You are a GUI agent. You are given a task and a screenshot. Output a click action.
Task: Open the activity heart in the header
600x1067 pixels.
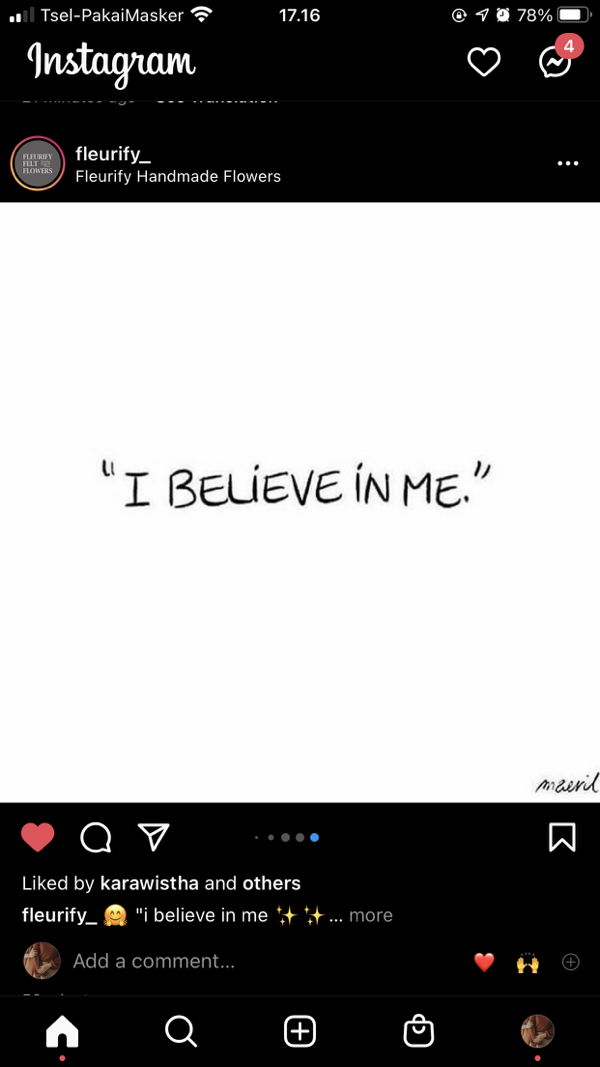[x=484, y=63]
